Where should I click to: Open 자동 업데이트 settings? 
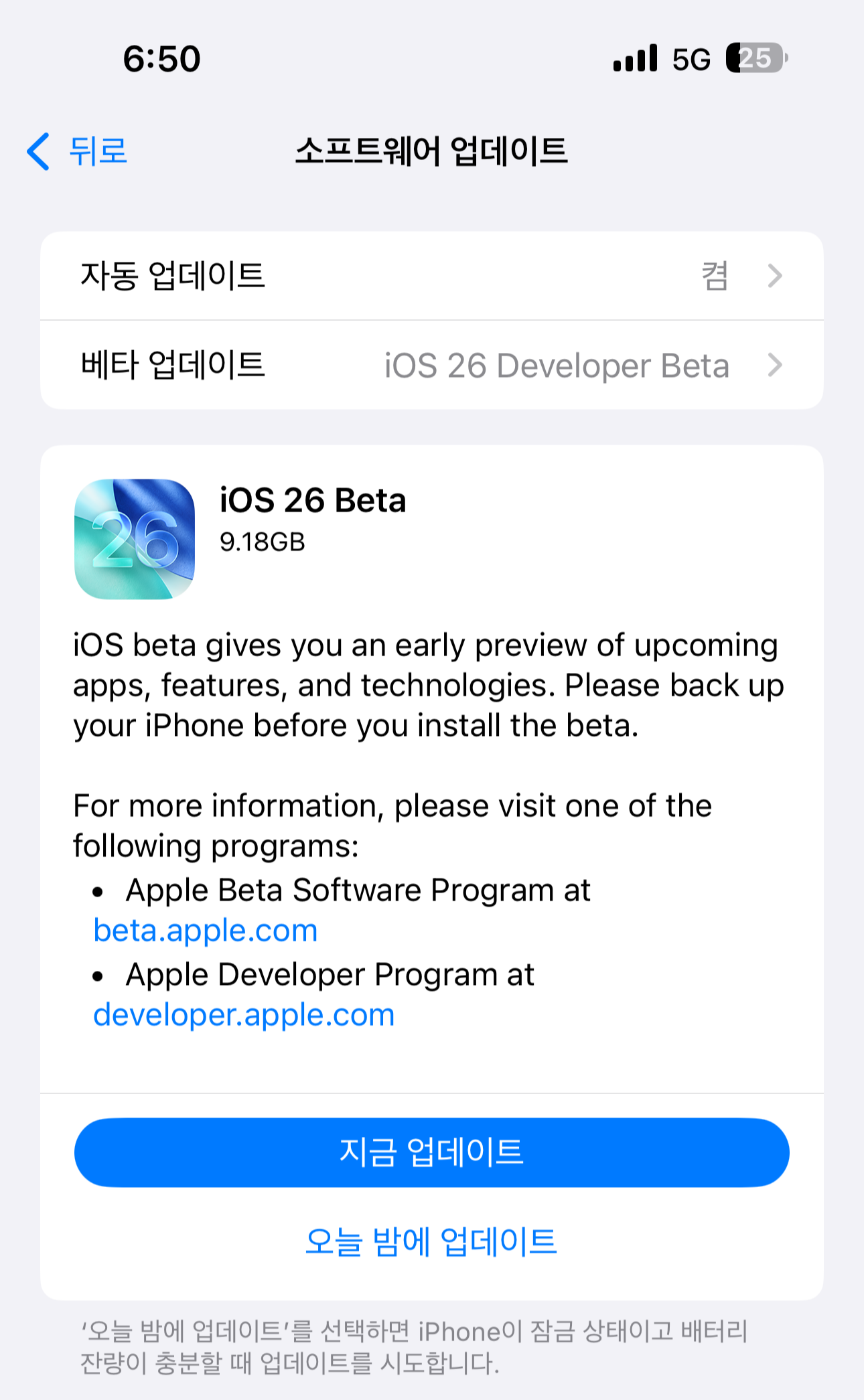pyautogui.click(x=432, y=276)
